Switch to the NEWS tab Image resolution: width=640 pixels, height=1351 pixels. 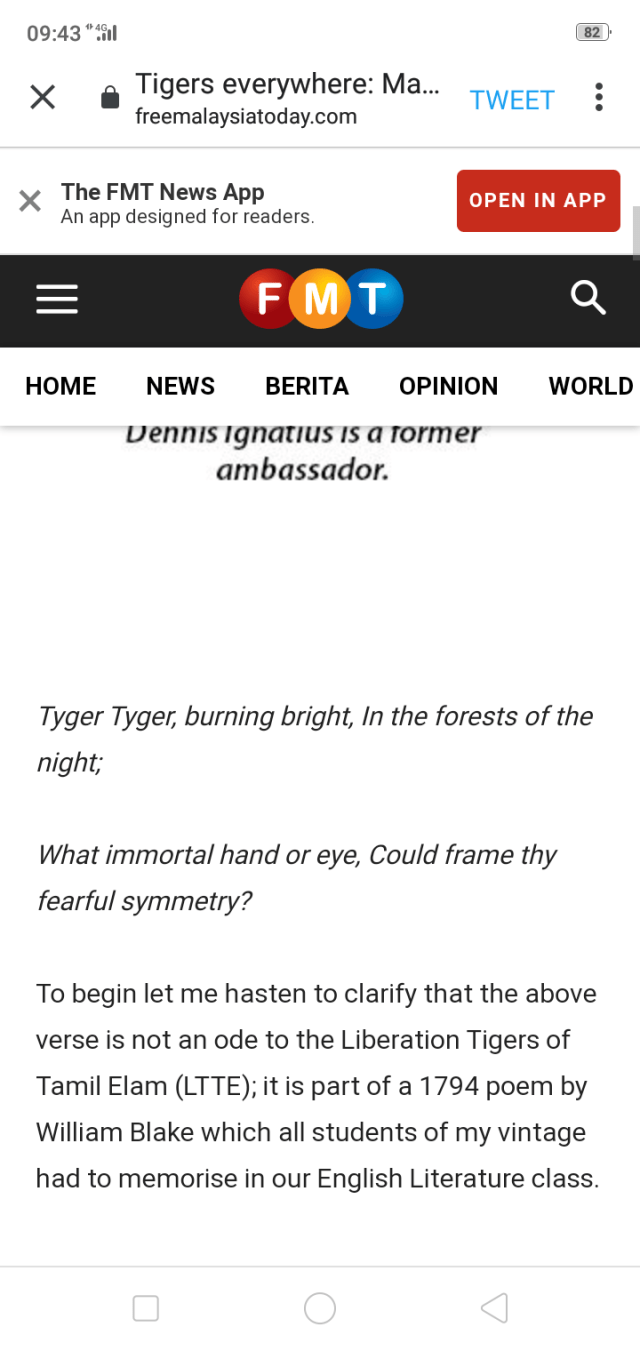pyautogui.click(x=180, y=386)
